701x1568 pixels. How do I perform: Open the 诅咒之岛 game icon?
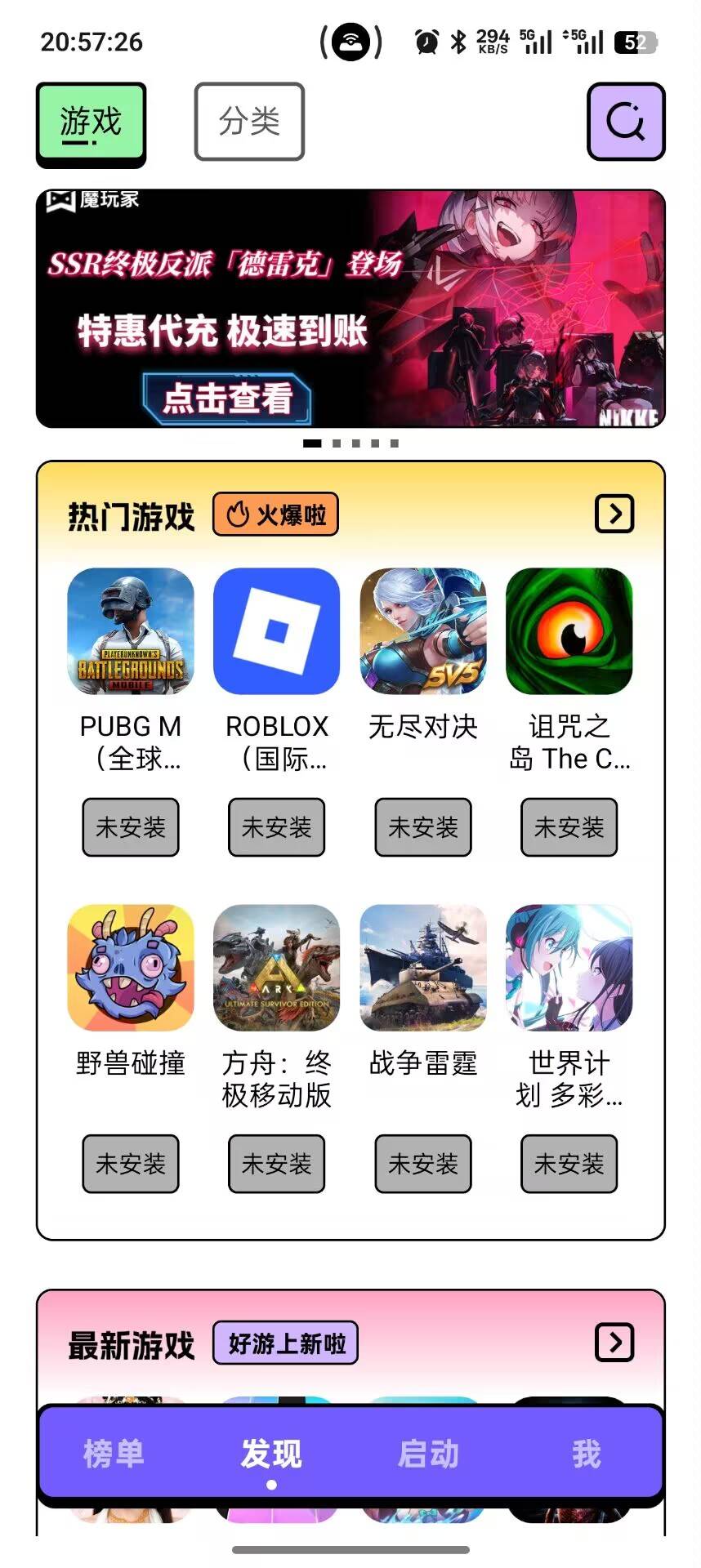(x=569, y=631)
